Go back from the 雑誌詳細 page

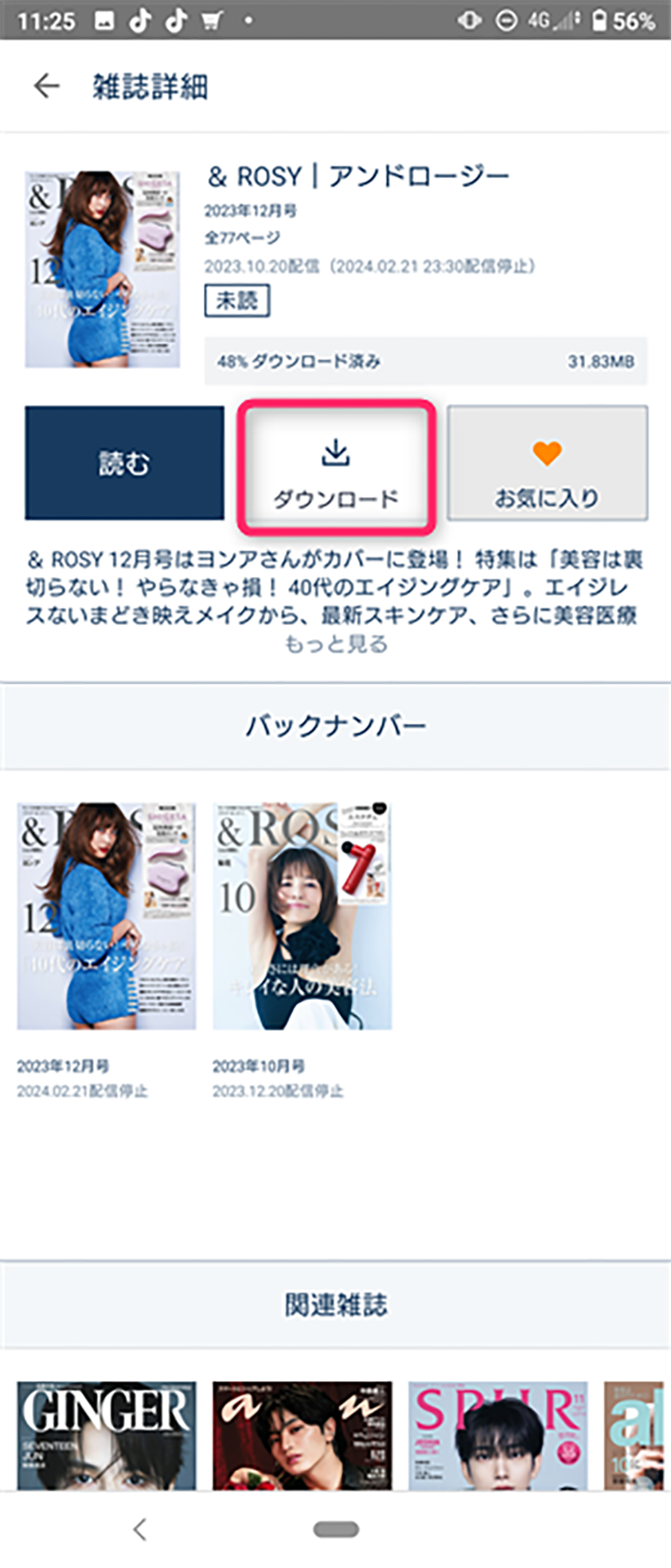tap(47, 86)
